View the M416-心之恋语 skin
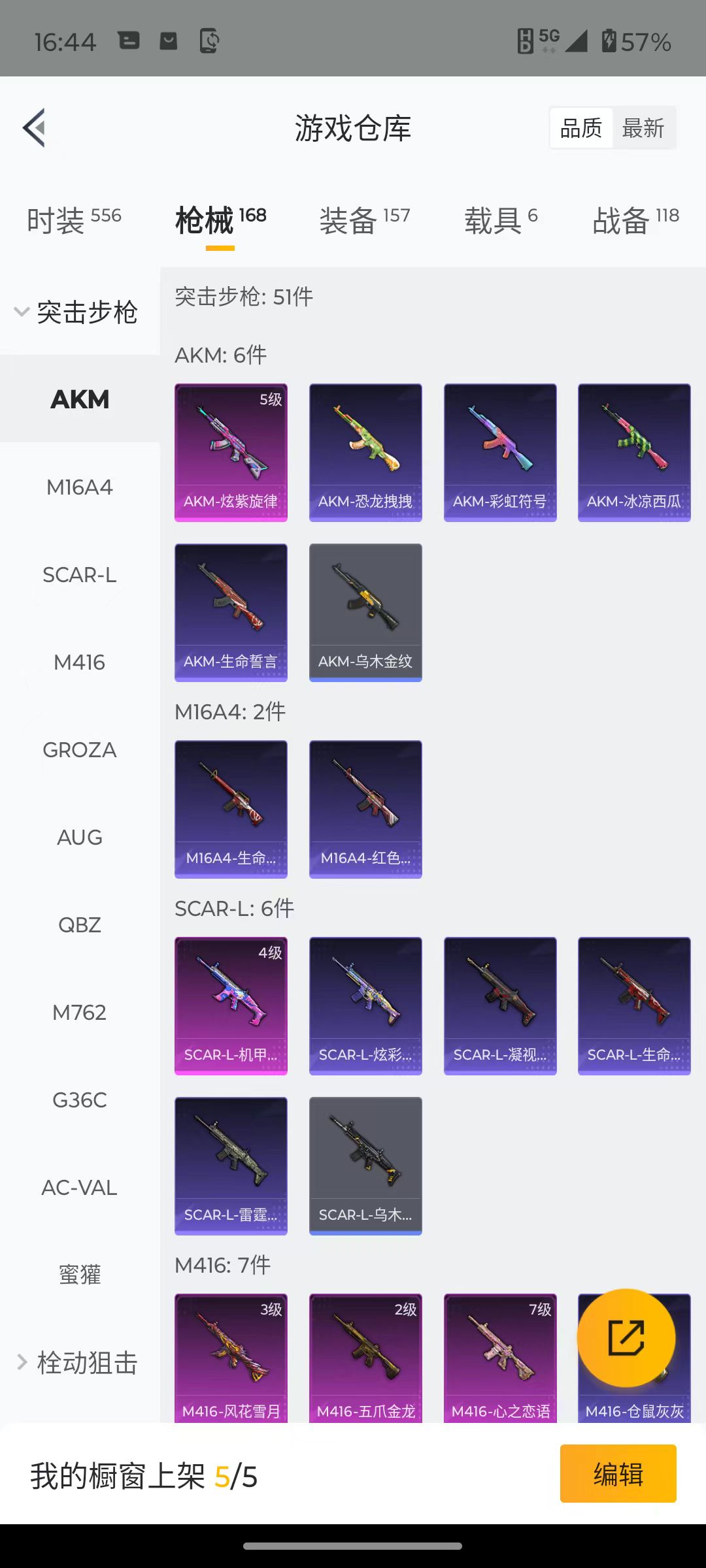This screenshot has width=706, height=1568. coord(500,1358)
